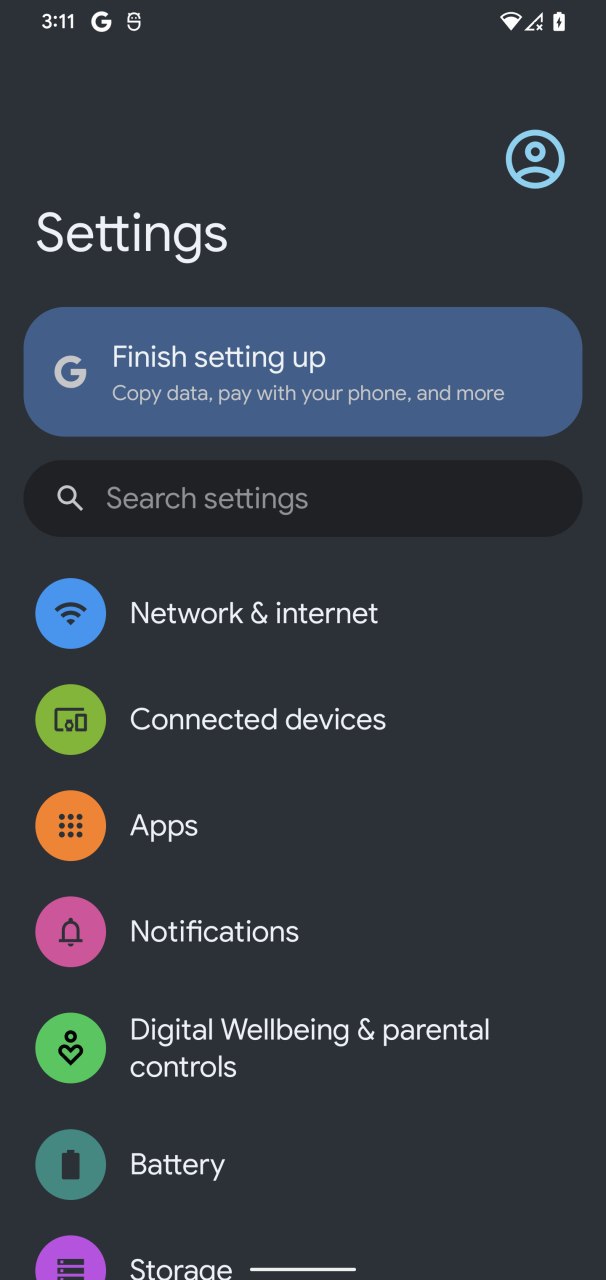Open Battery settings
The width and height of the screenshot is (606, 1280).
pyautogui.click(x=303, y=1164)
